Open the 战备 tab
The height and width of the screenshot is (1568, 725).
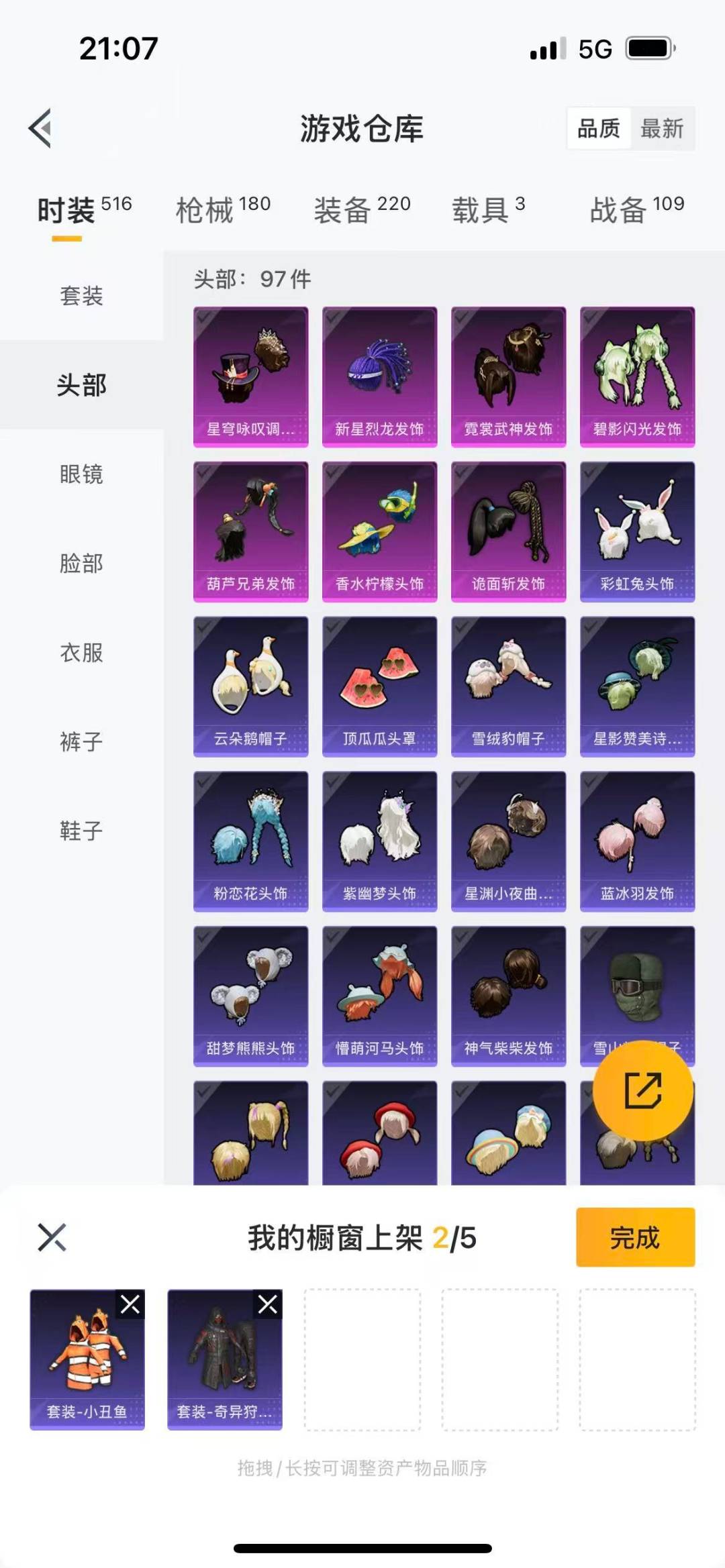pos(636,209)
